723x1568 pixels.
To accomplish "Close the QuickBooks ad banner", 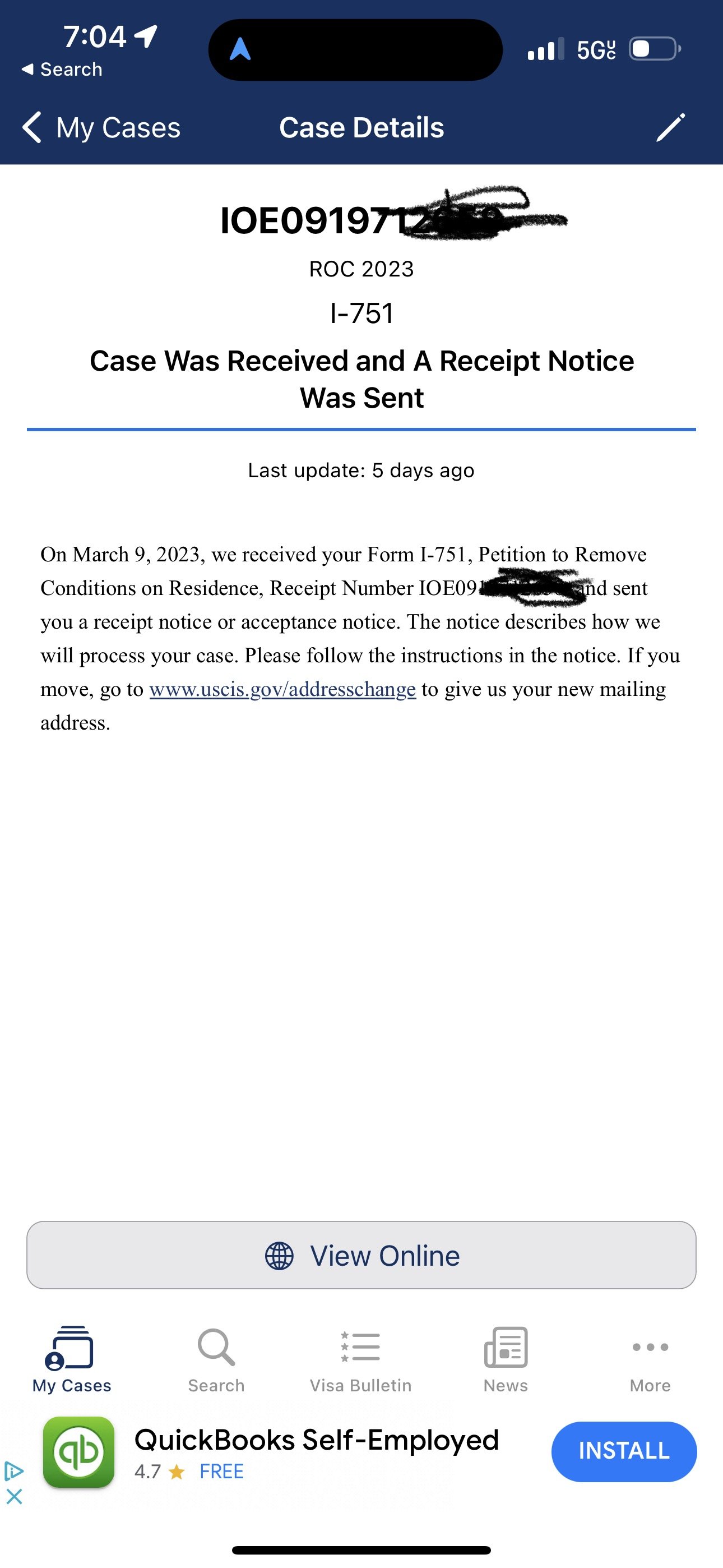I will tap(14, 1497).
